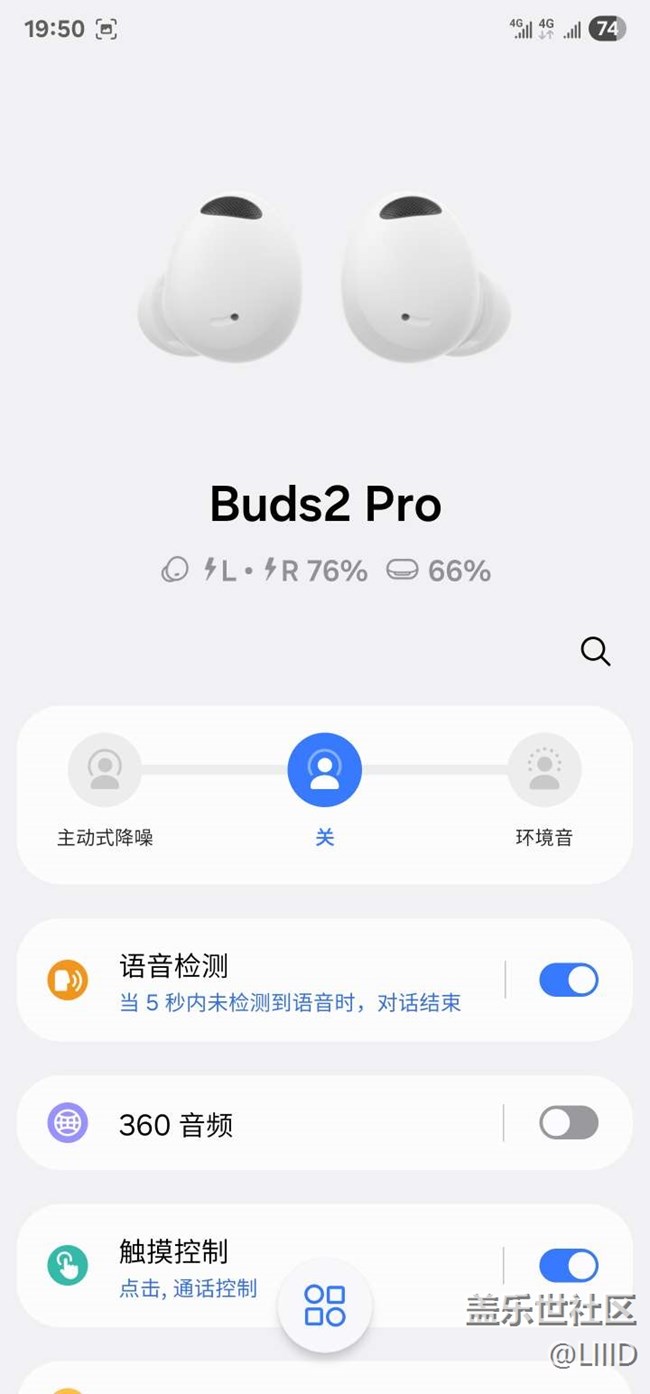Image resolution: width=650 pixels, height=1394 pixels.
Task: Tap the floating four-squares grid button
Action: 325,1306
